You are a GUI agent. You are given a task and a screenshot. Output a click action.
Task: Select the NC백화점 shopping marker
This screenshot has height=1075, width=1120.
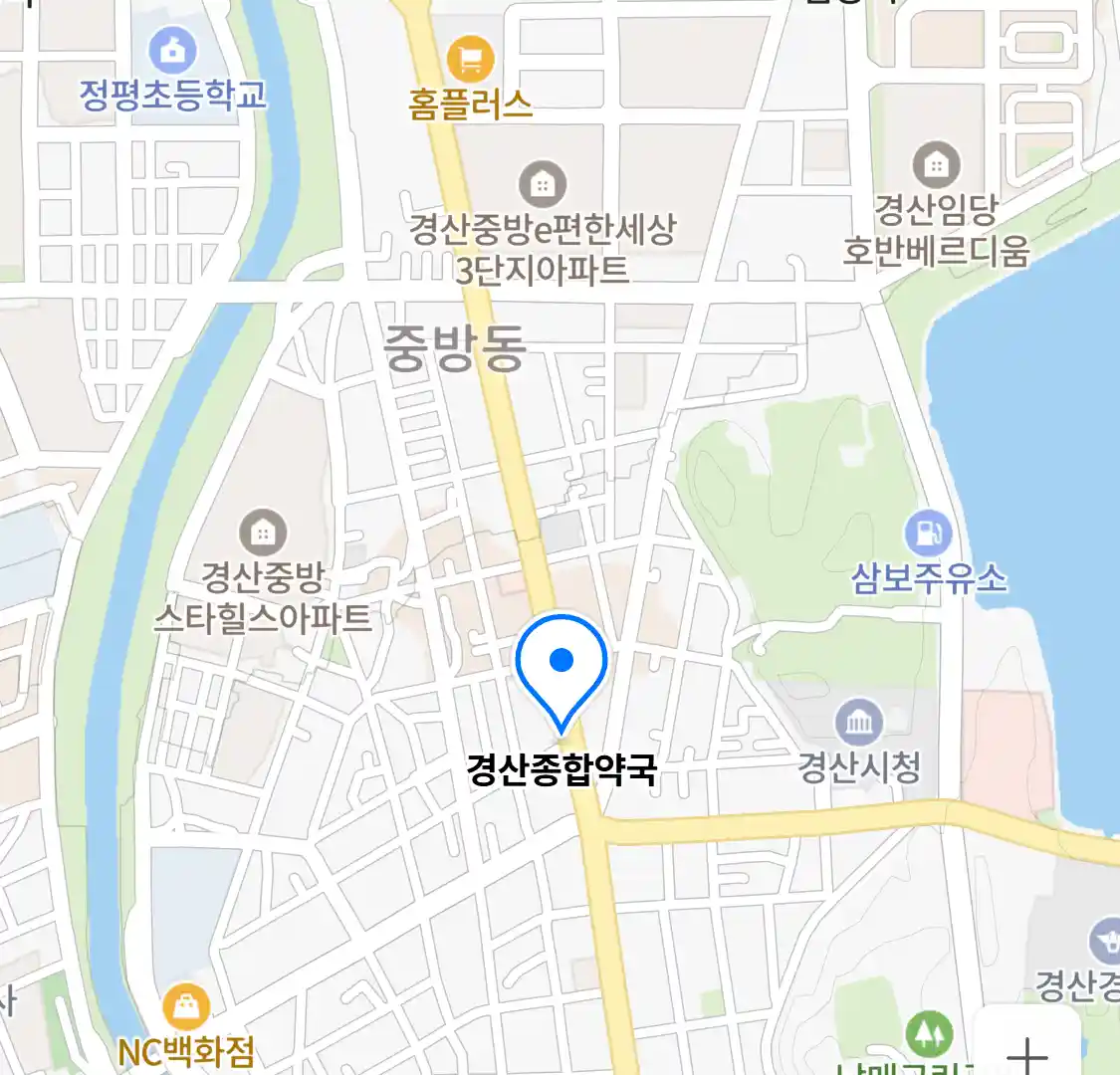click(x=185, y=1008)
